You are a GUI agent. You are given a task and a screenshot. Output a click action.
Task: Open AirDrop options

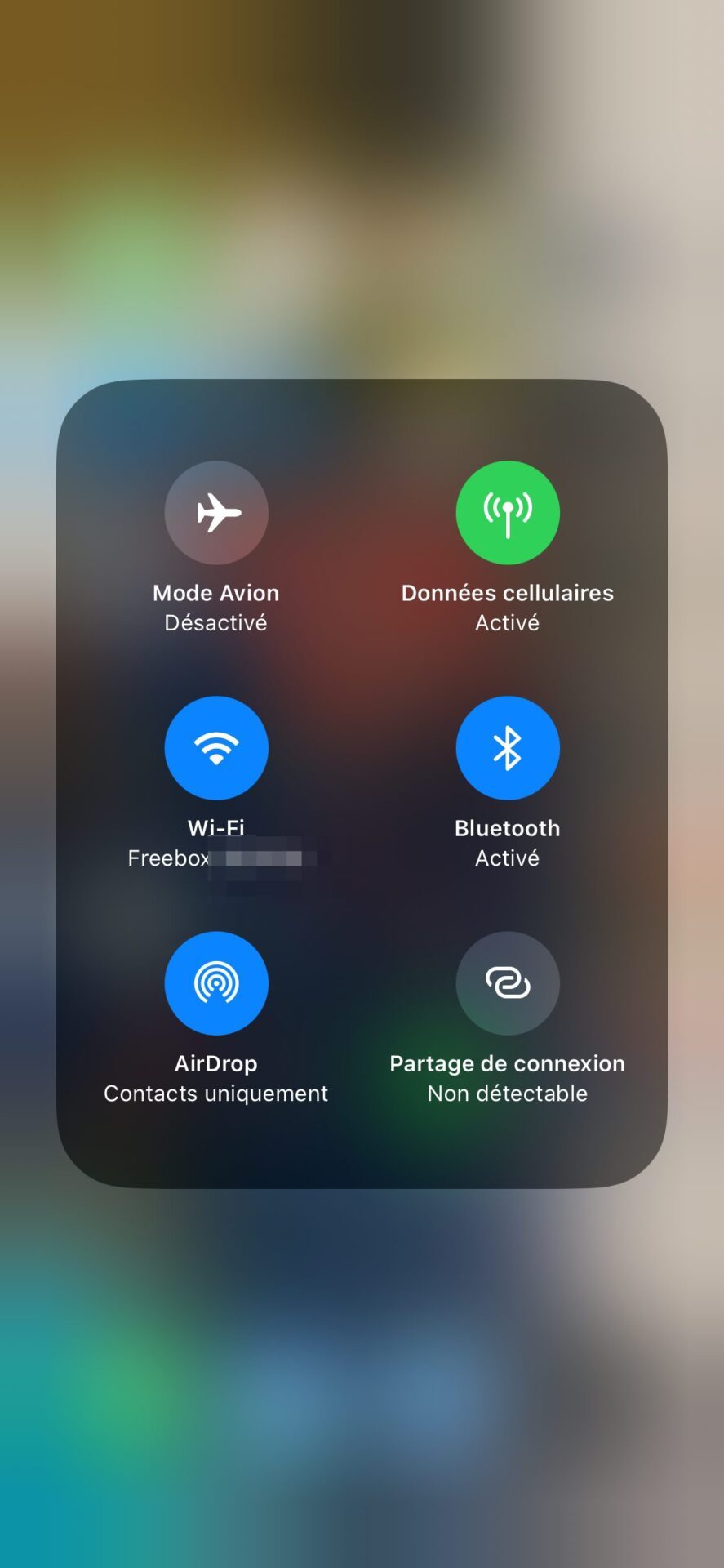pyautogui.click(x=216, y=982)
